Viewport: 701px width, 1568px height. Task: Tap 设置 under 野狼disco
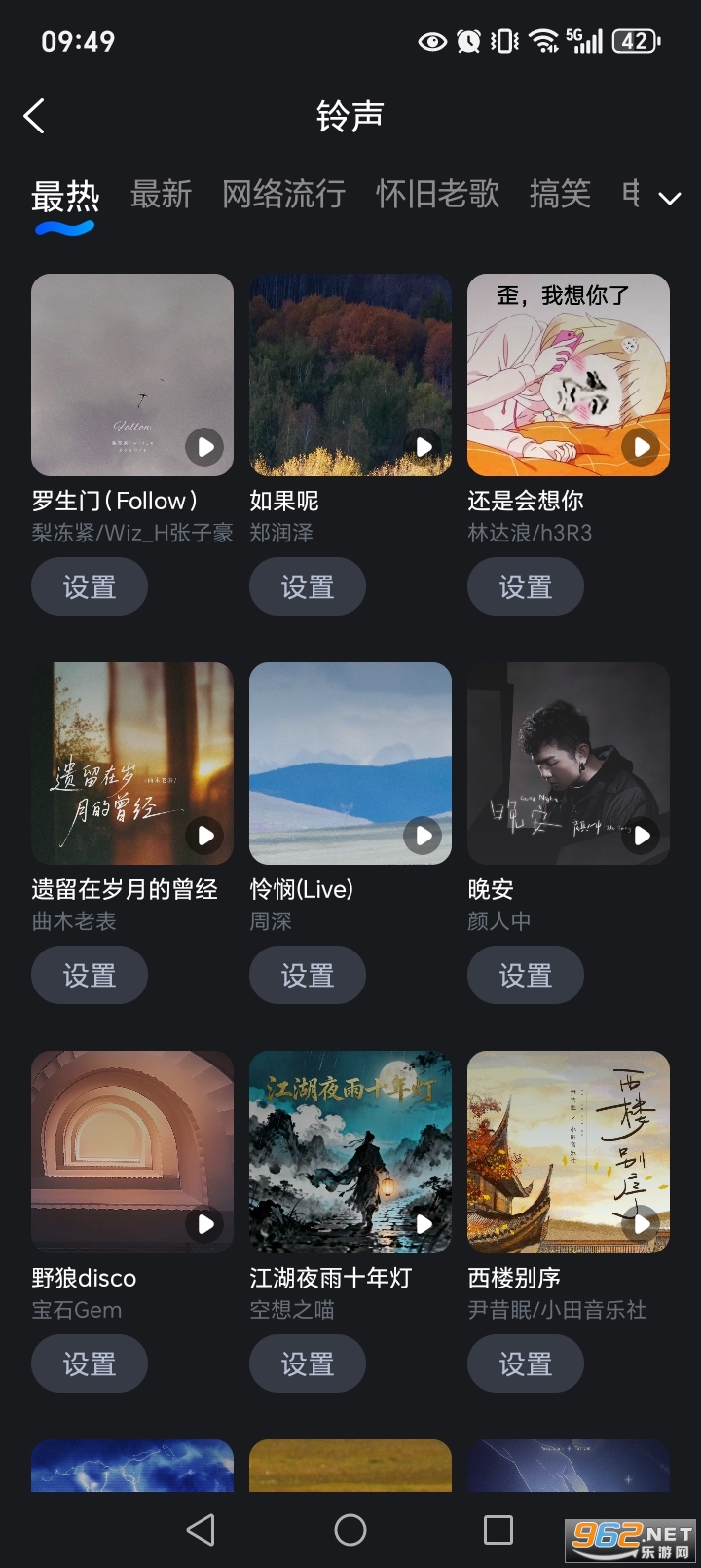pyautogui.click(x=89, y=1363)
